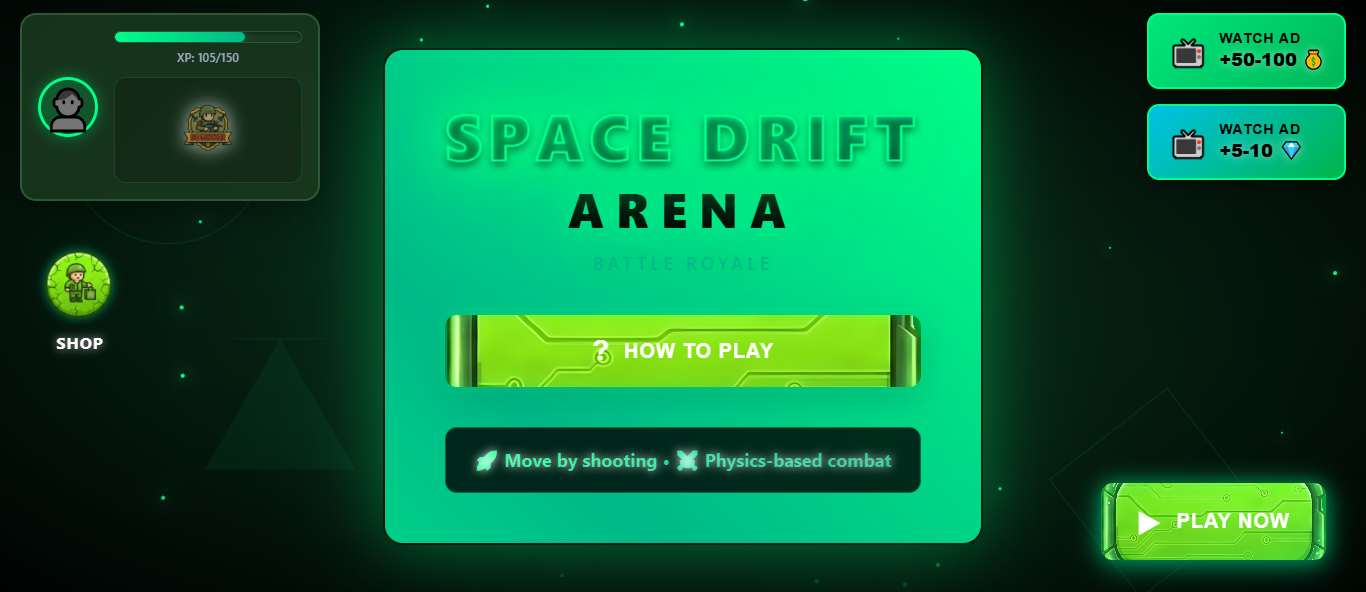This screenshot has height=592, width=1366.
Task: Tap the soldier rank badge card
Action: [x=208, y=130]
